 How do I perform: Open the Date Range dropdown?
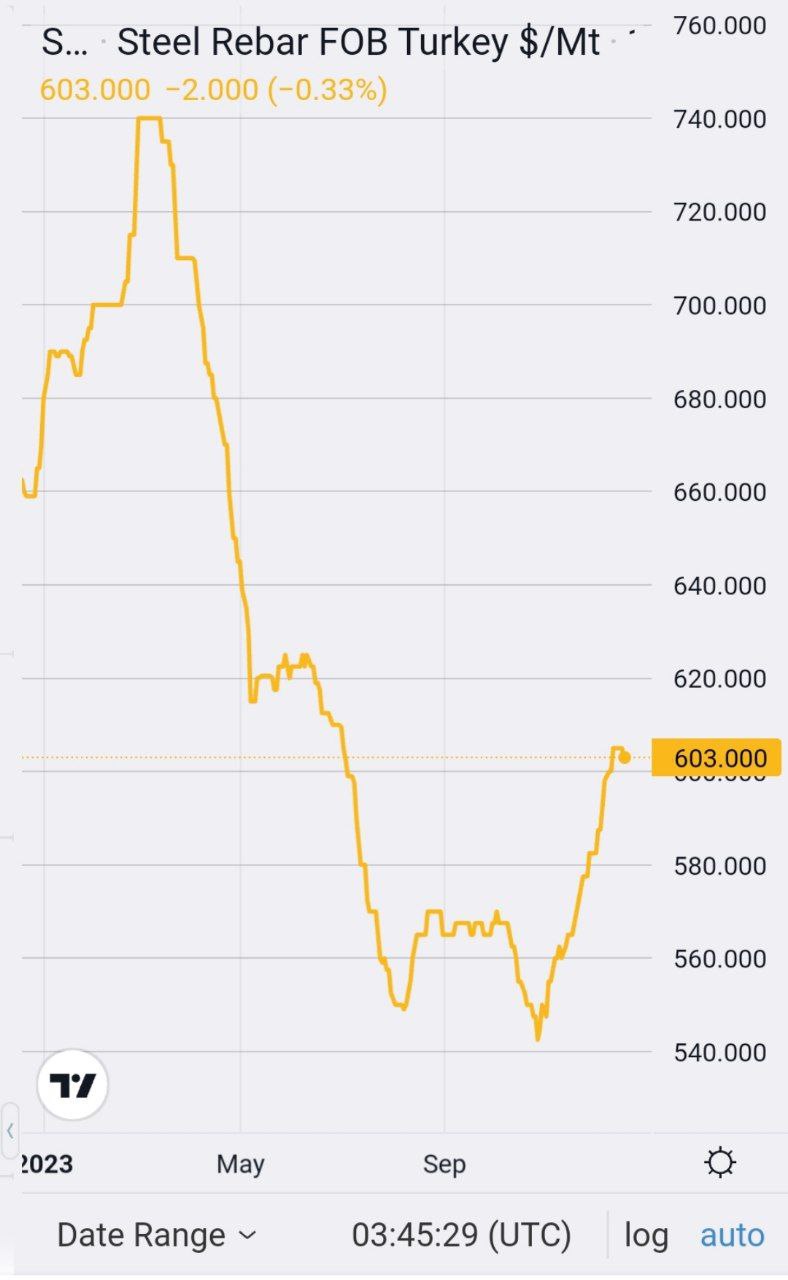(x=156, y=1235)
